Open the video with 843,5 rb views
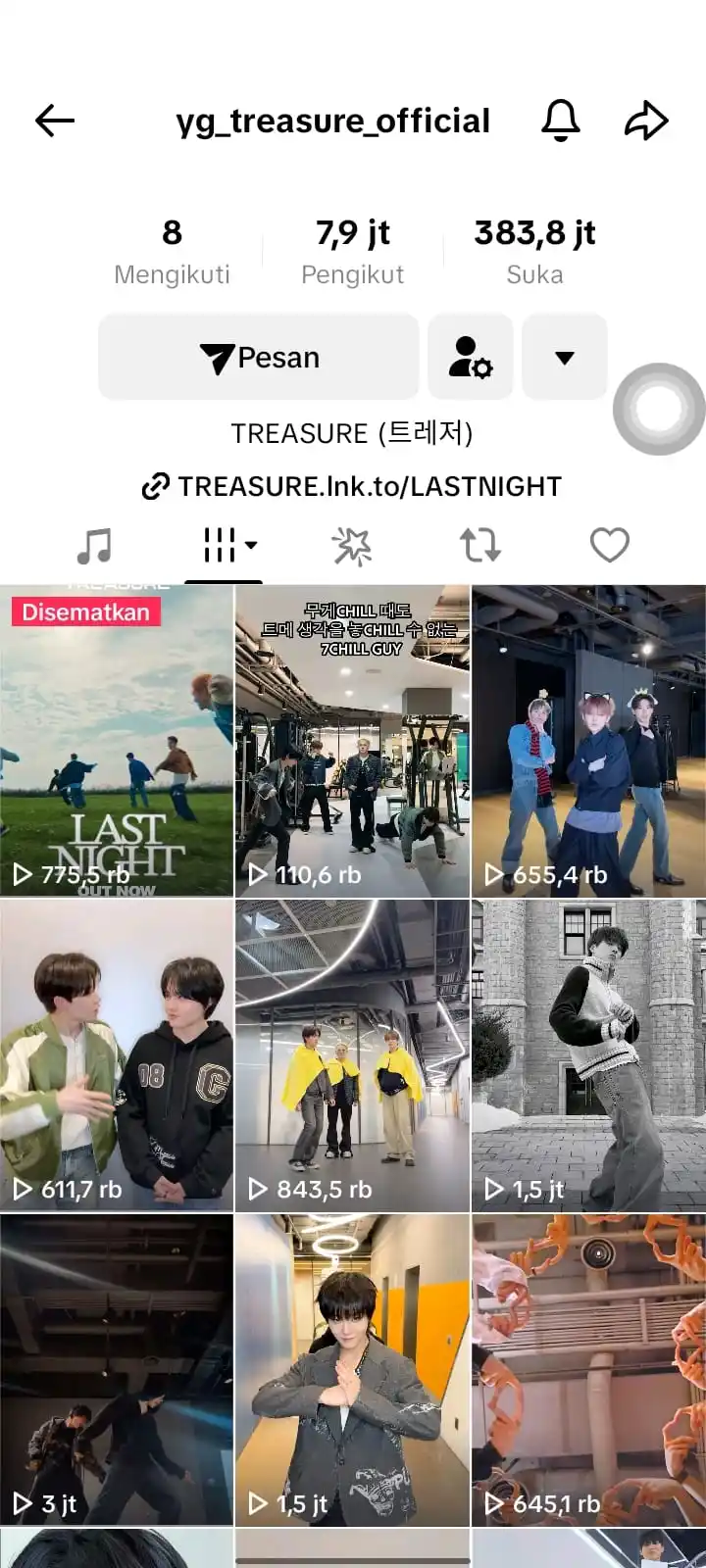Image resolution: width=706 pixels, height=1568 pixels. (x=352, y=1055)
